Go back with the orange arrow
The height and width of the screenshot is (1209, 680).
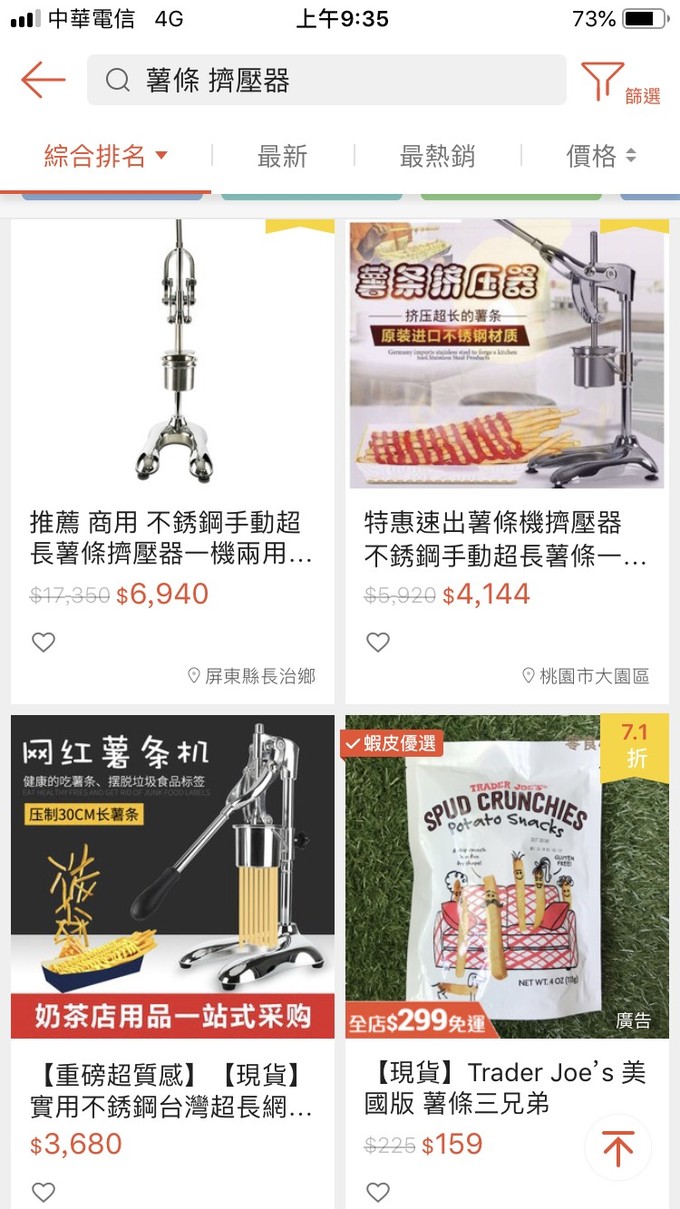pyautogui.click(x=43, y=80)
